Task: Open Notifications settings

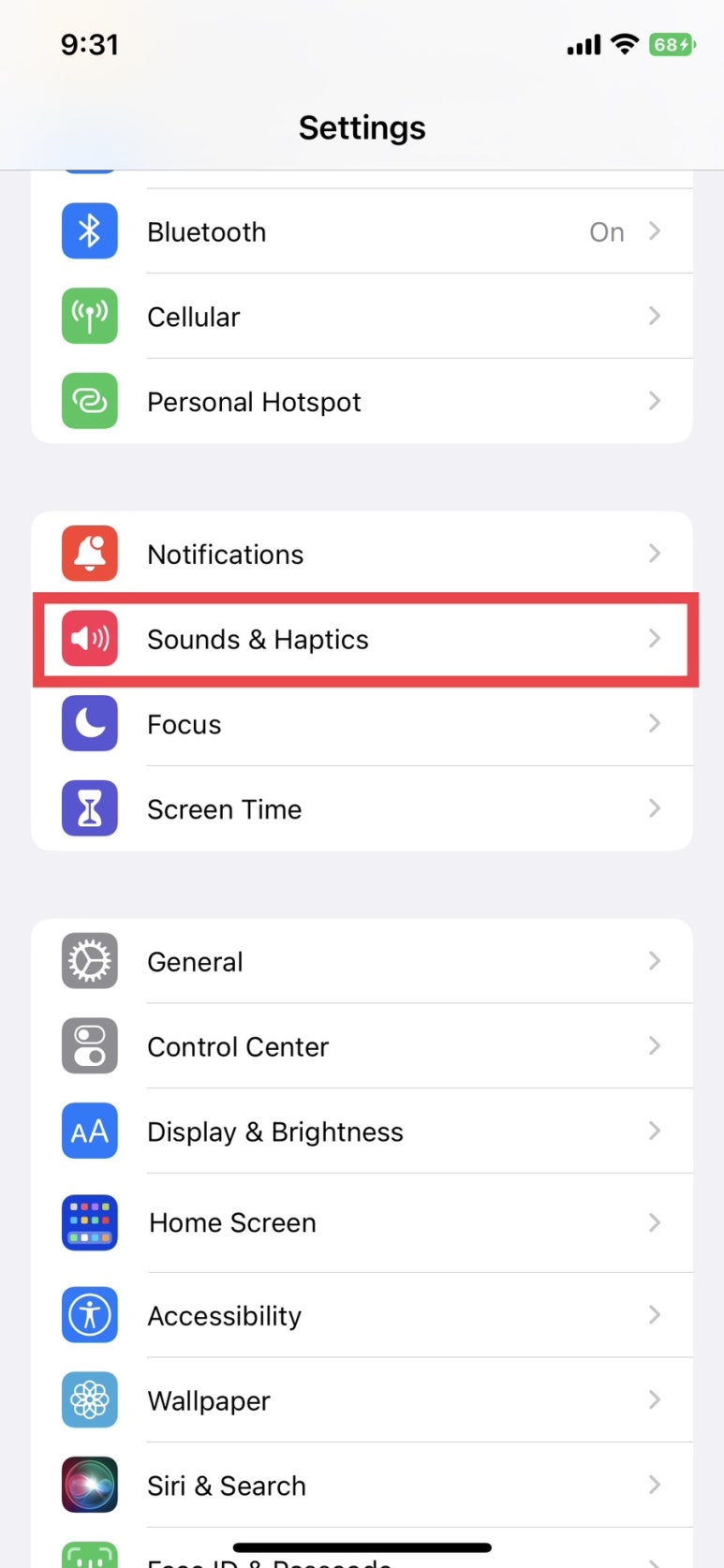Action: (x=362, y=555)
